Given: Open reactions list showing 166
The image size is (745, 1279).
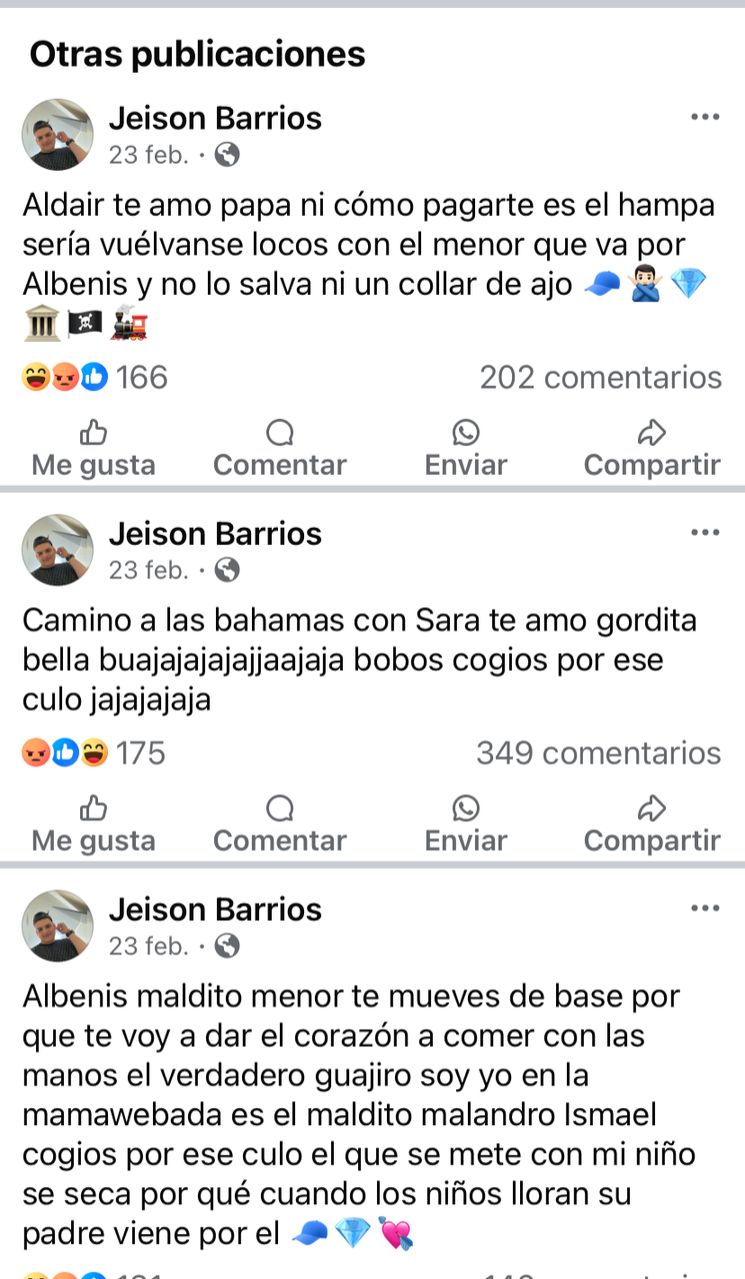Looking at the screenshot, I should [x=95, y=377].
